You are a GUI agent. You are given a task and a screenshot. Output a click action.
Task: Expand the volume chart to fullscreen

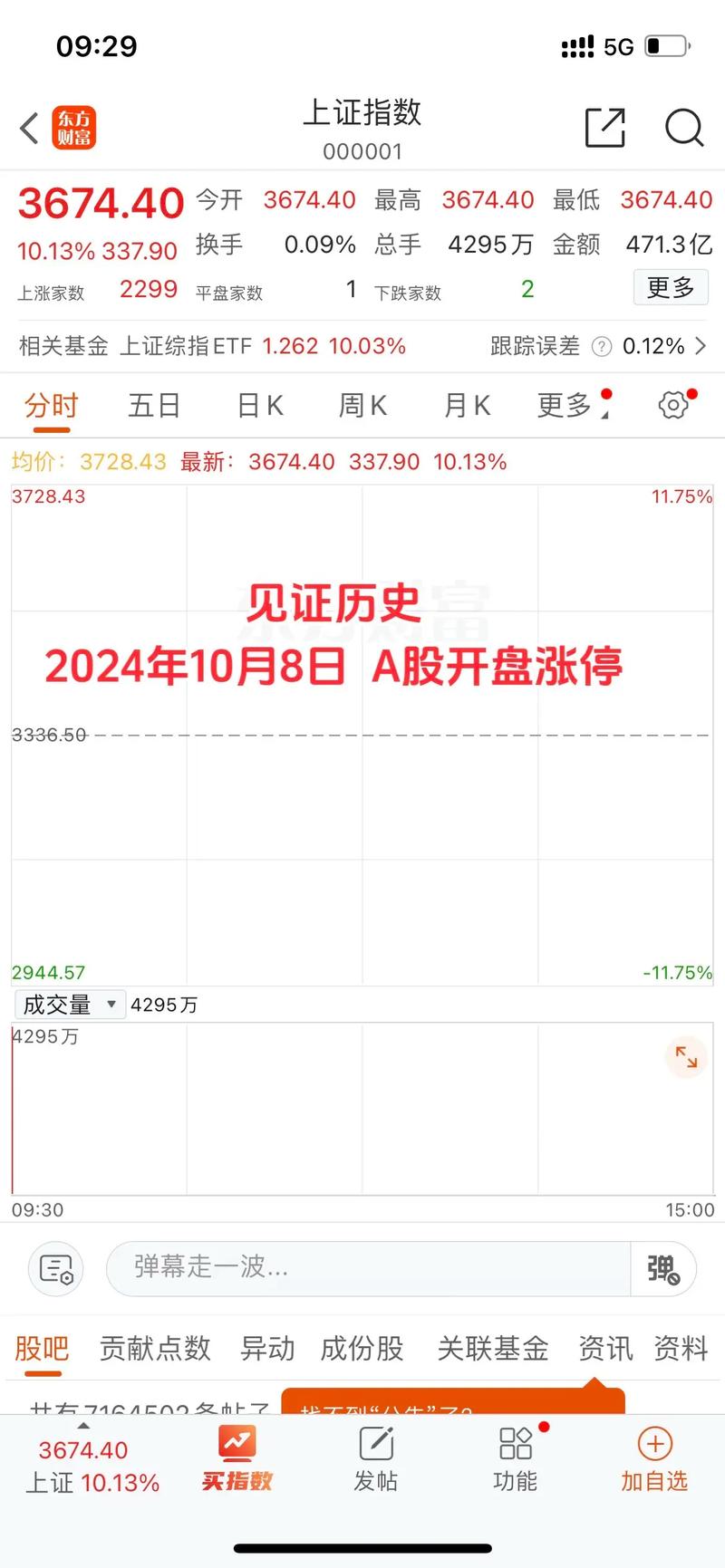(686, 1057)
